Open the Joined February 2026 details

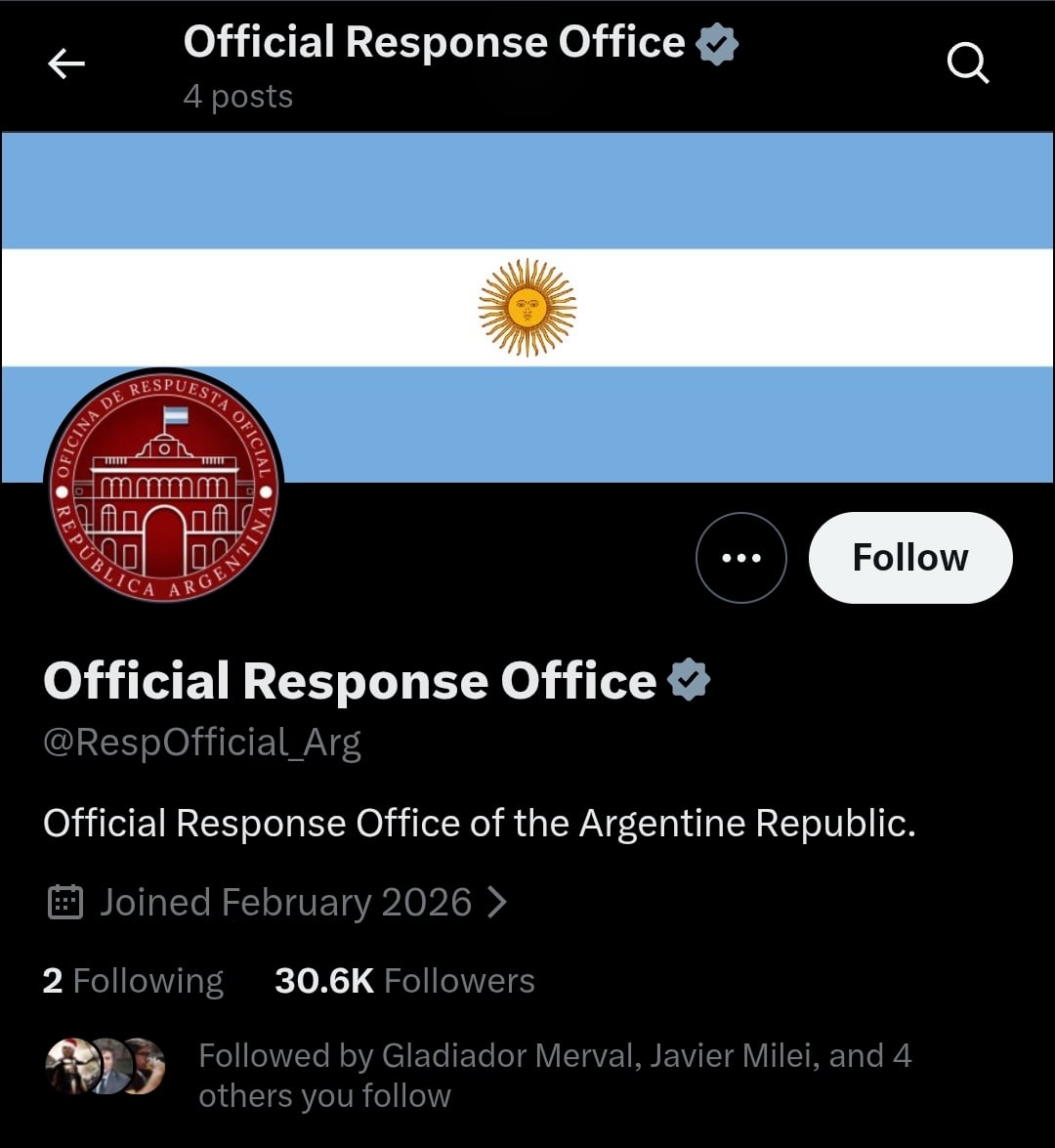coord(278,903)
